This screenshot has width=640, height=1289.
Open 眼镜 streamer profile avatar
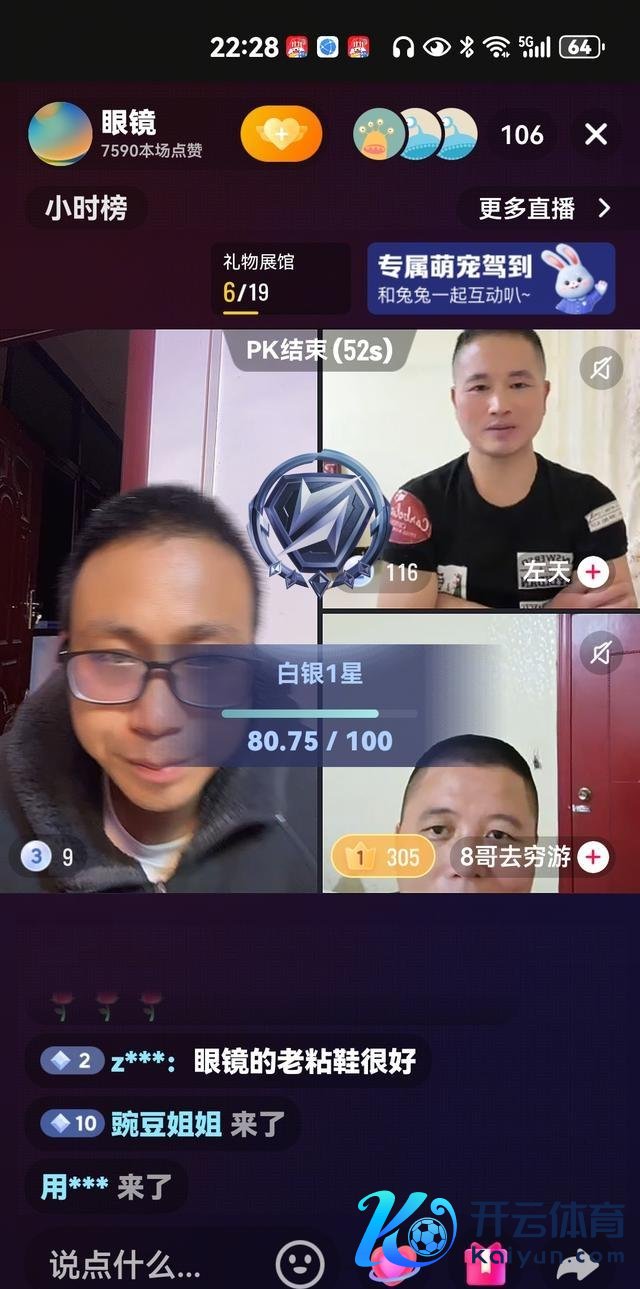[x=59, y=134]
